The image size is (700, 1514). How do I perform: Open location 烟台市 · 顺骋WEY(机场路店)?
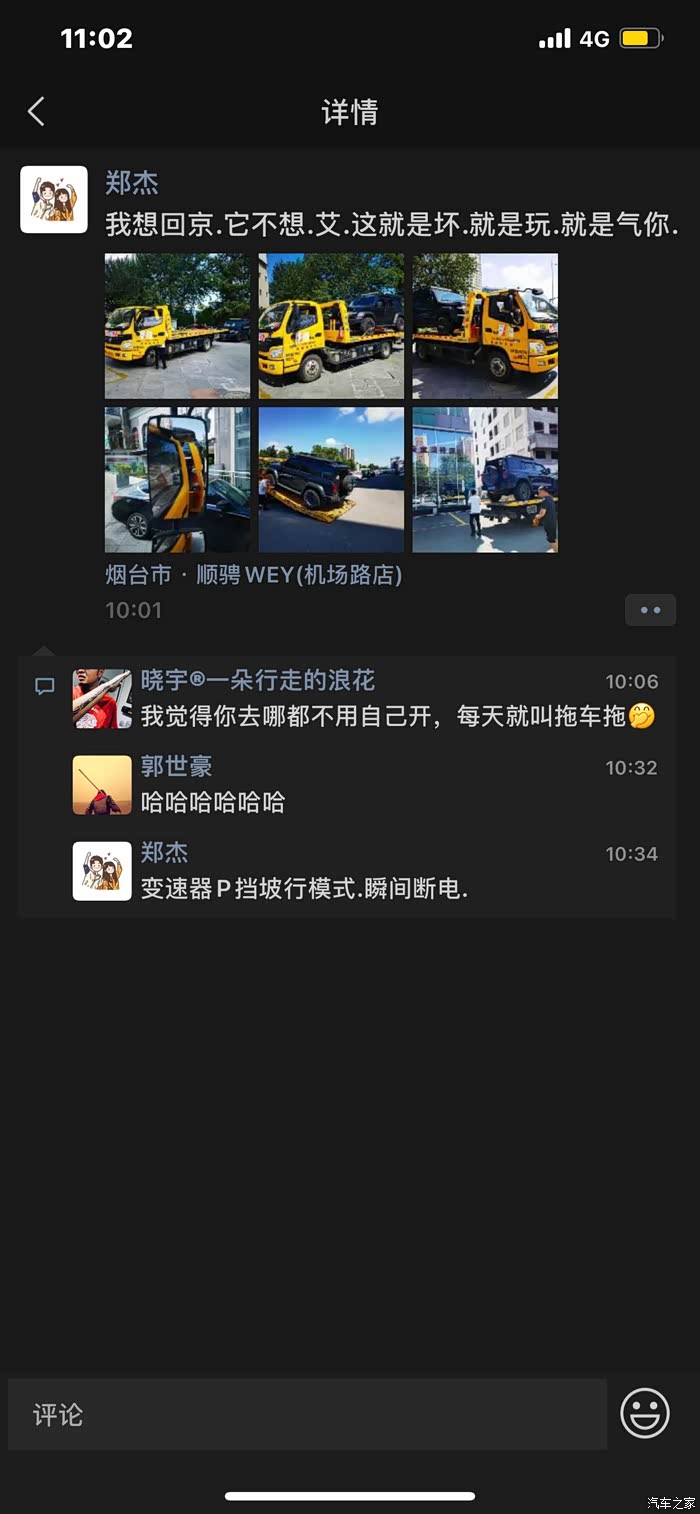point(253,575)
